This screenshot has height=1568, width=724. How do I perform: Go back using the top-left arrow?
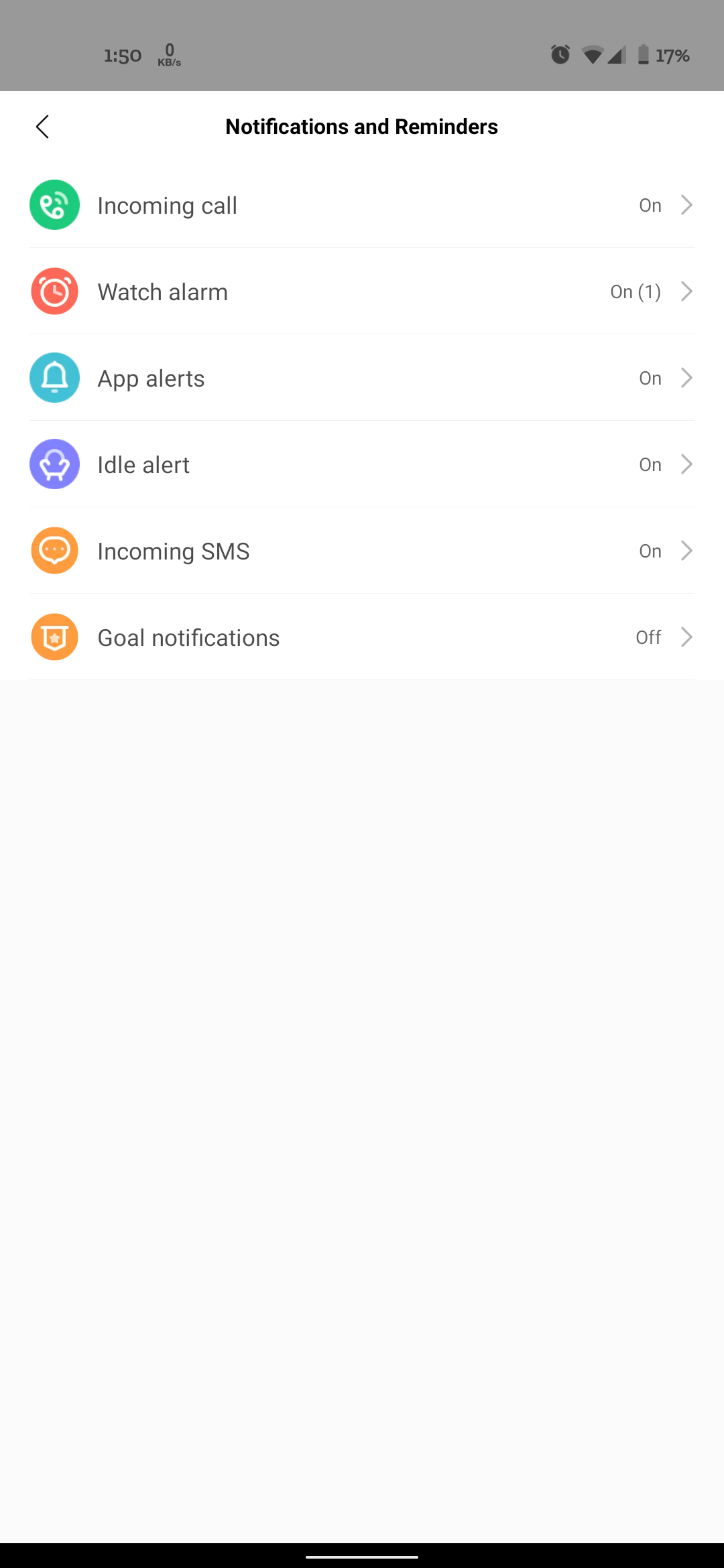(x=42, y=127)
